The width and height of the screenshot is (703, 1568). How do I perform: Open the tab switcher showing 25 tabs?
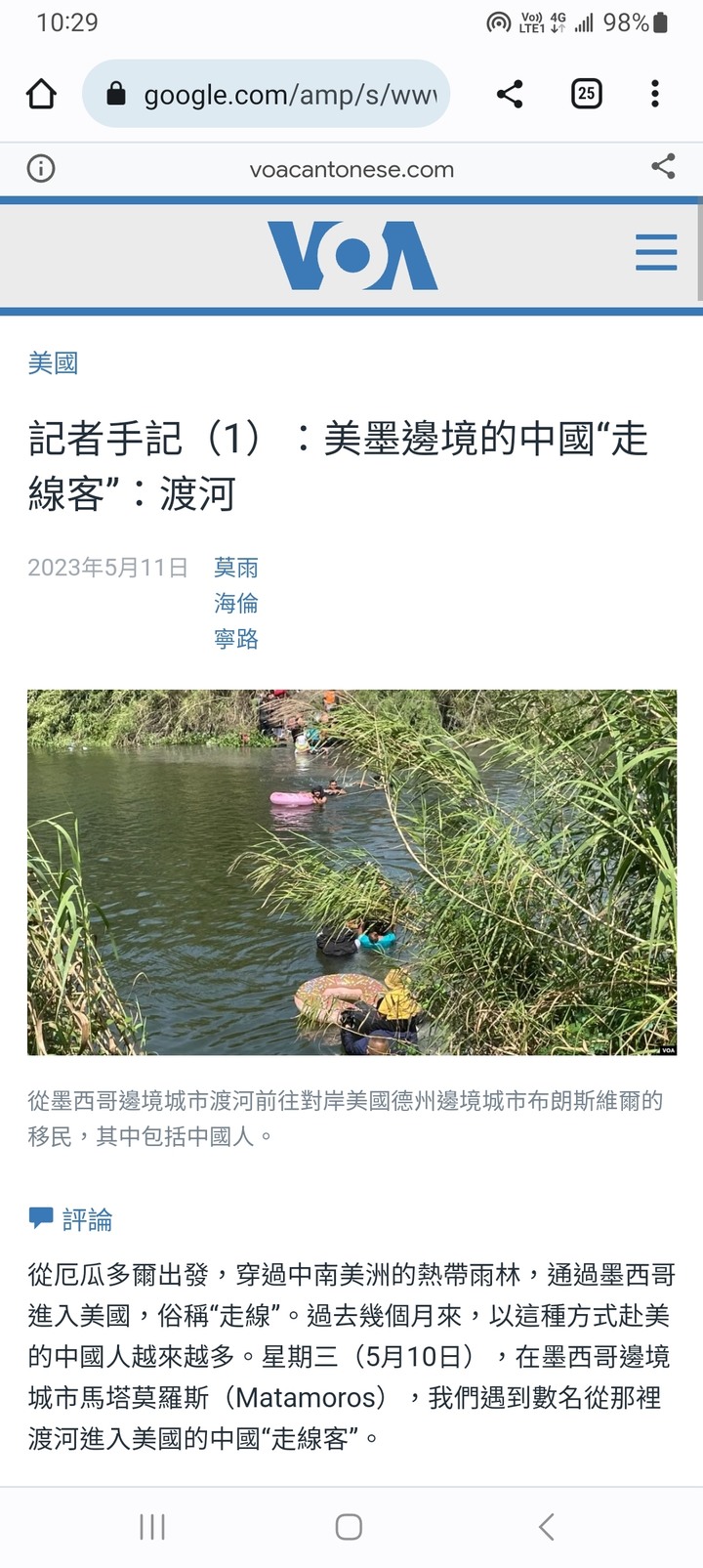coord(586,94)
